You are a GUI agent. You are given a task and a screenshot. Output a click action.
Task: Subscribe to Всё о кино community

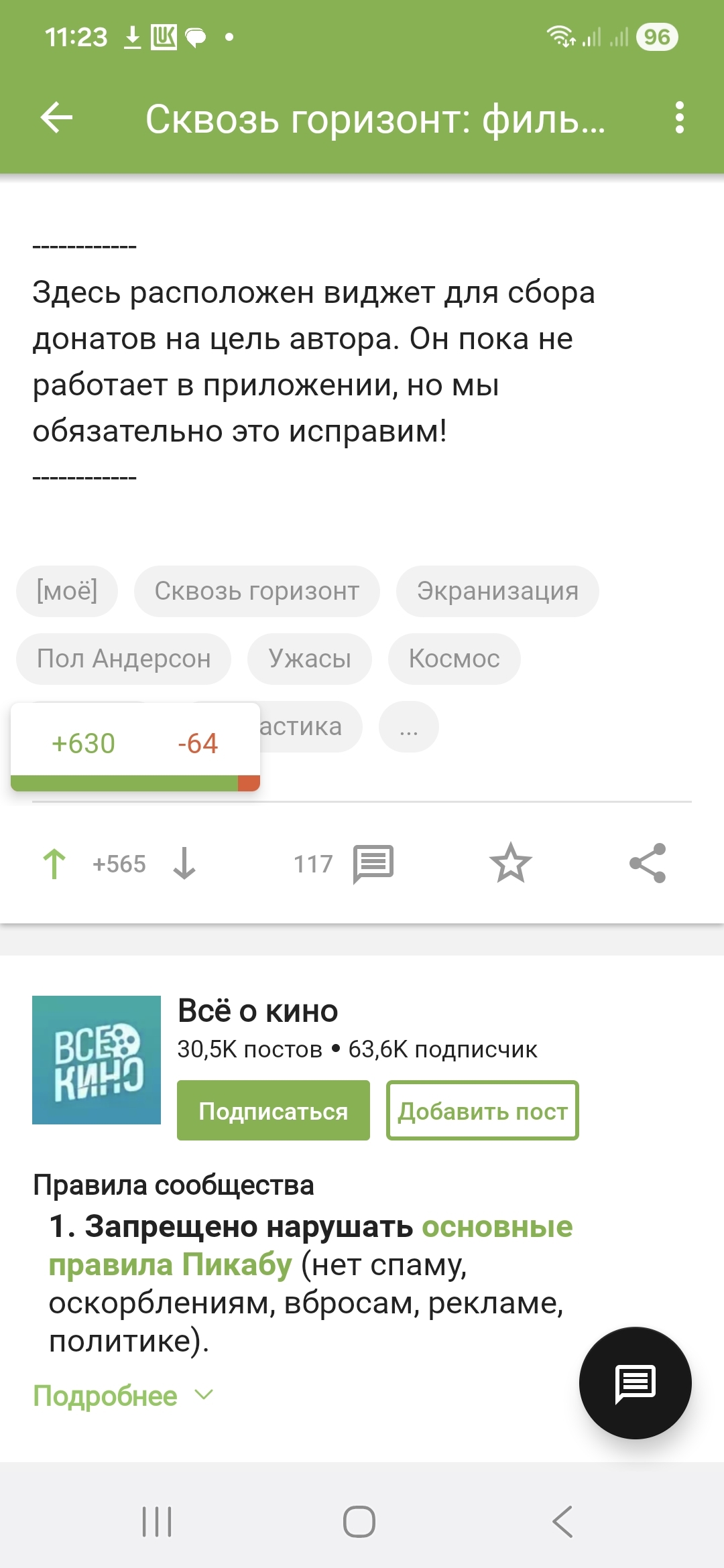coord(274,1110)
